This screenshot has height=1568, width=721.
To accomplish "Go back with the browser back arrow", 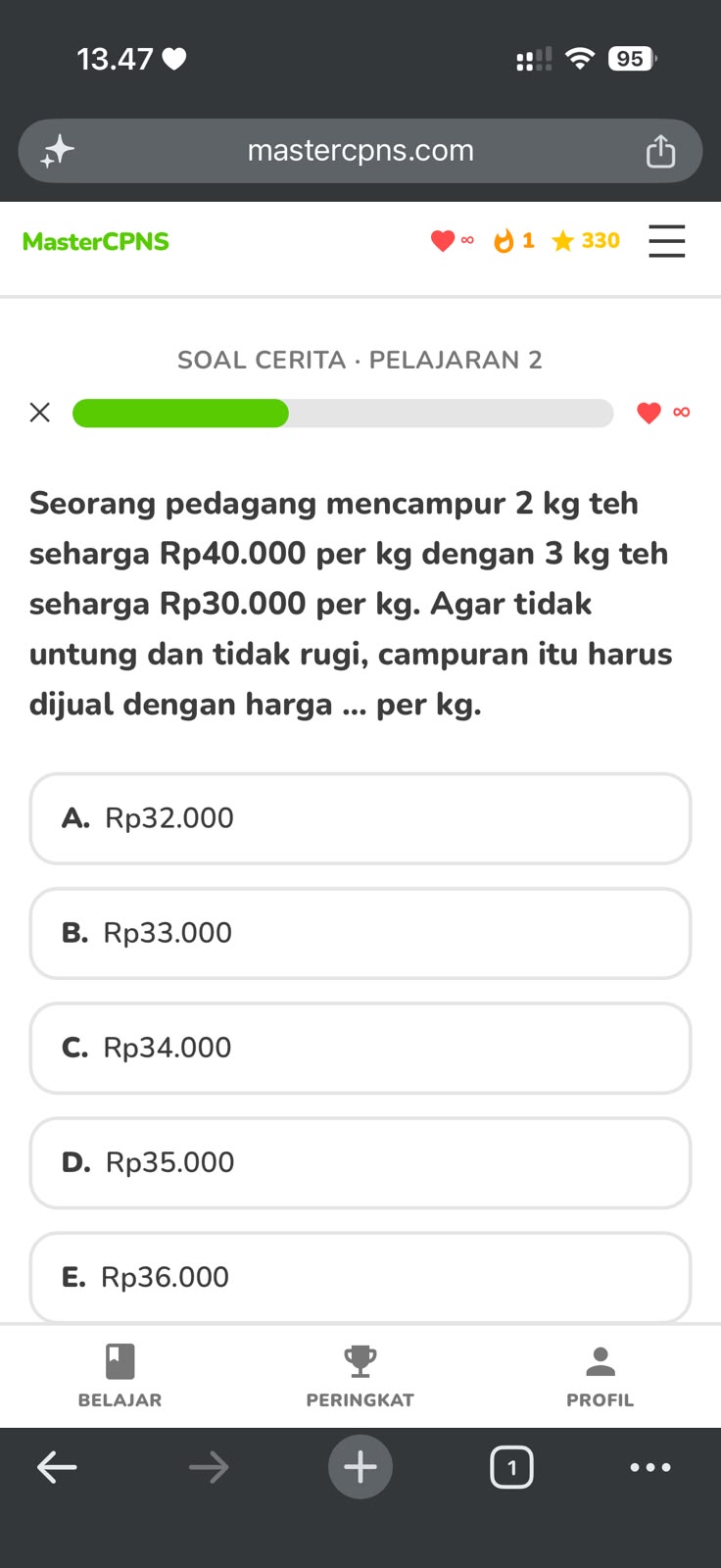I will pyautogui.click(x=57, y=1467).
